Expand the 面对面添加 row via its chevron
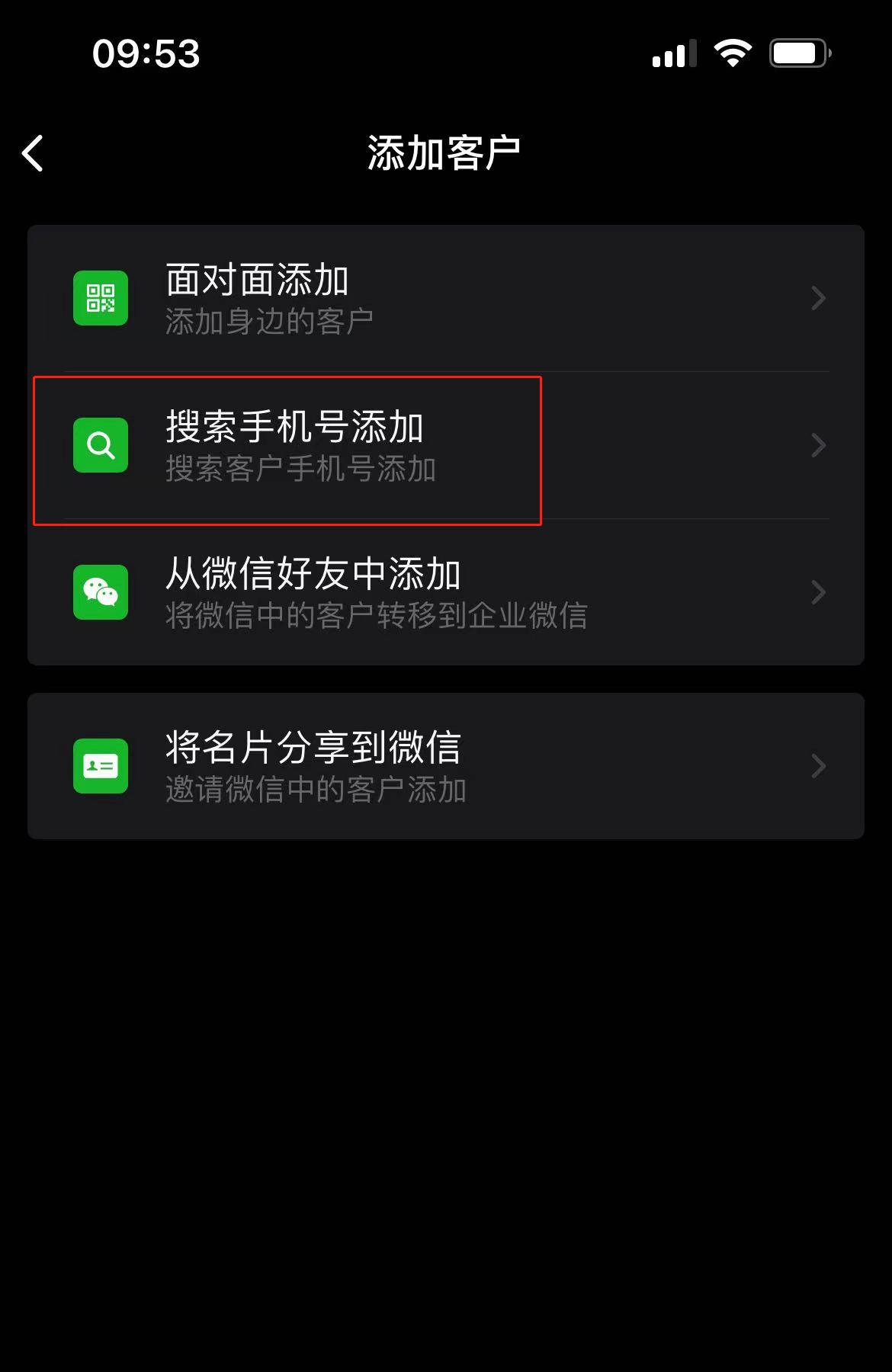 pos(817,298)
